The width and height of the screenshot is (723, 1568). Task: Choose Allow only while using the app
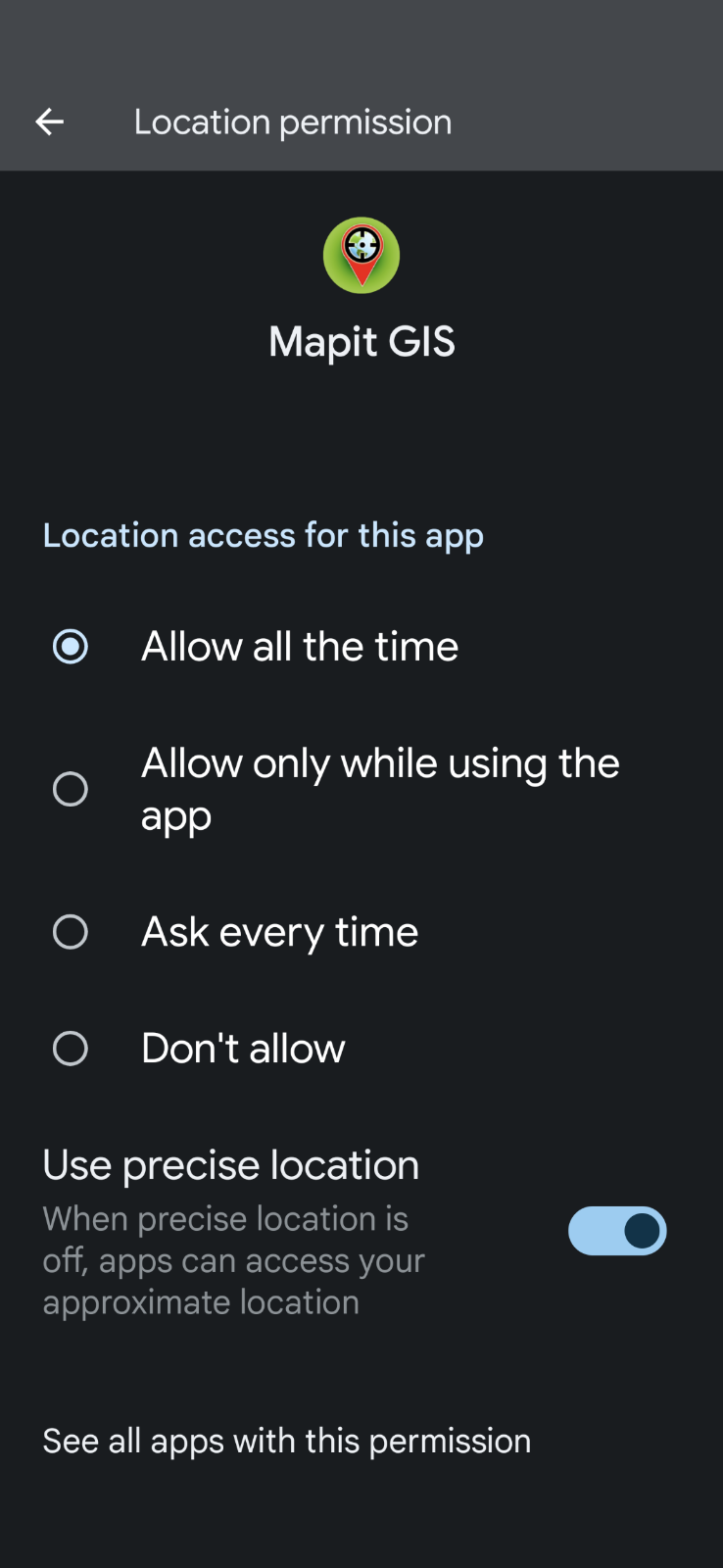[71, 789]
